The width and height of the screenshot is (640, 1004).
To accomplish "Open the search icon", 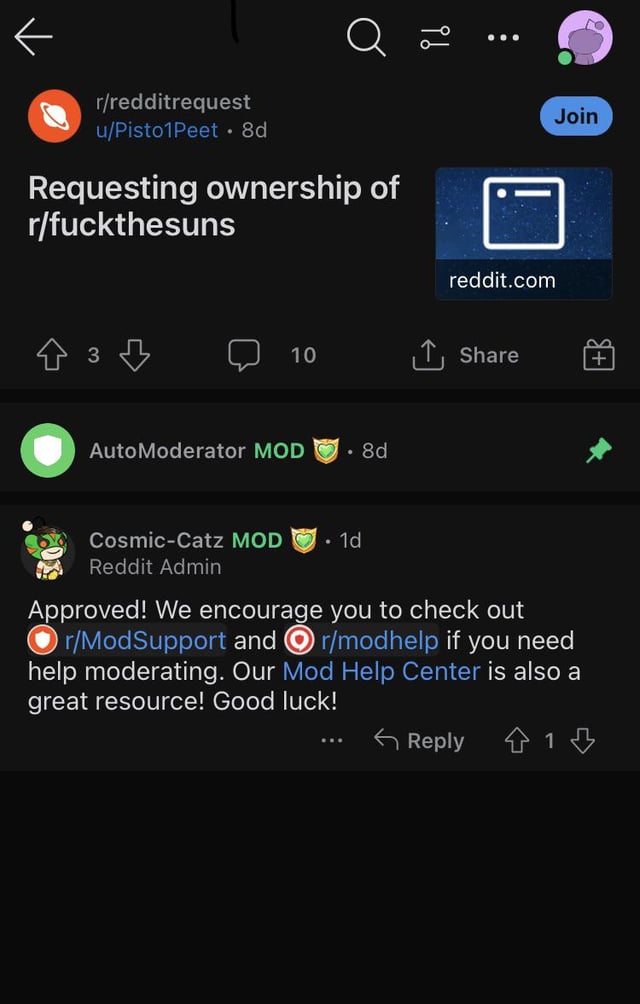I will (x=366, y=38).
